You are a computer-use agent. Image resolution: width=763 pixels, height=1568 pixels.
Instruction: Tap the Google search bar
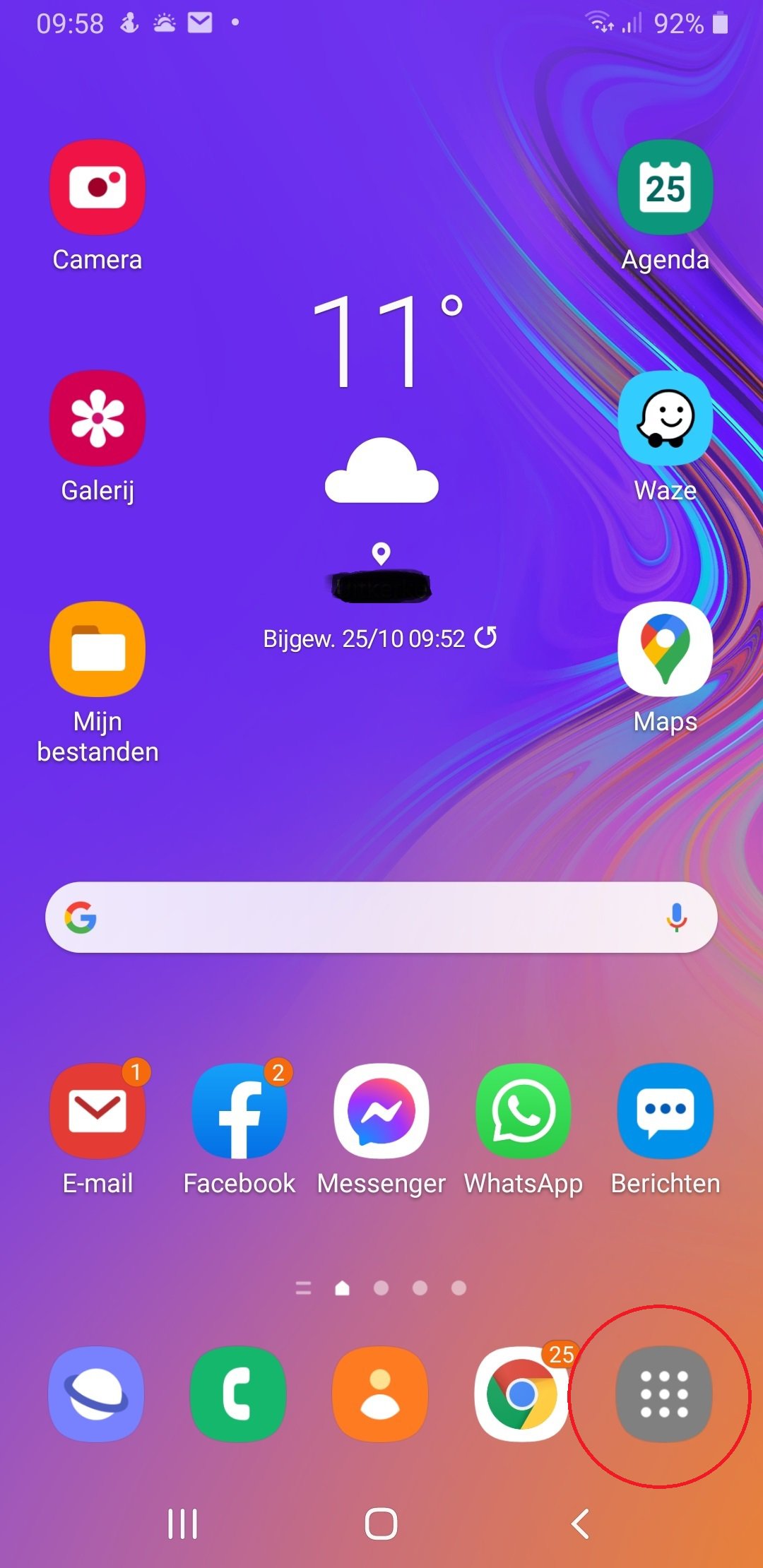[381, 917]
